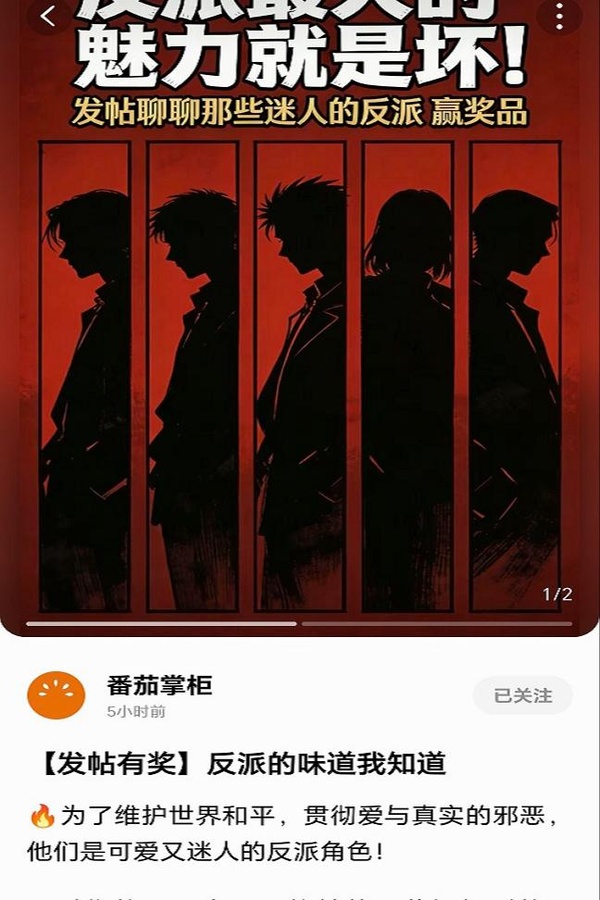This screenshot has height=900, width=600.
Task: View the 番茄掌柜 author name
Action: pyautogui.click(x=159, y=686)
